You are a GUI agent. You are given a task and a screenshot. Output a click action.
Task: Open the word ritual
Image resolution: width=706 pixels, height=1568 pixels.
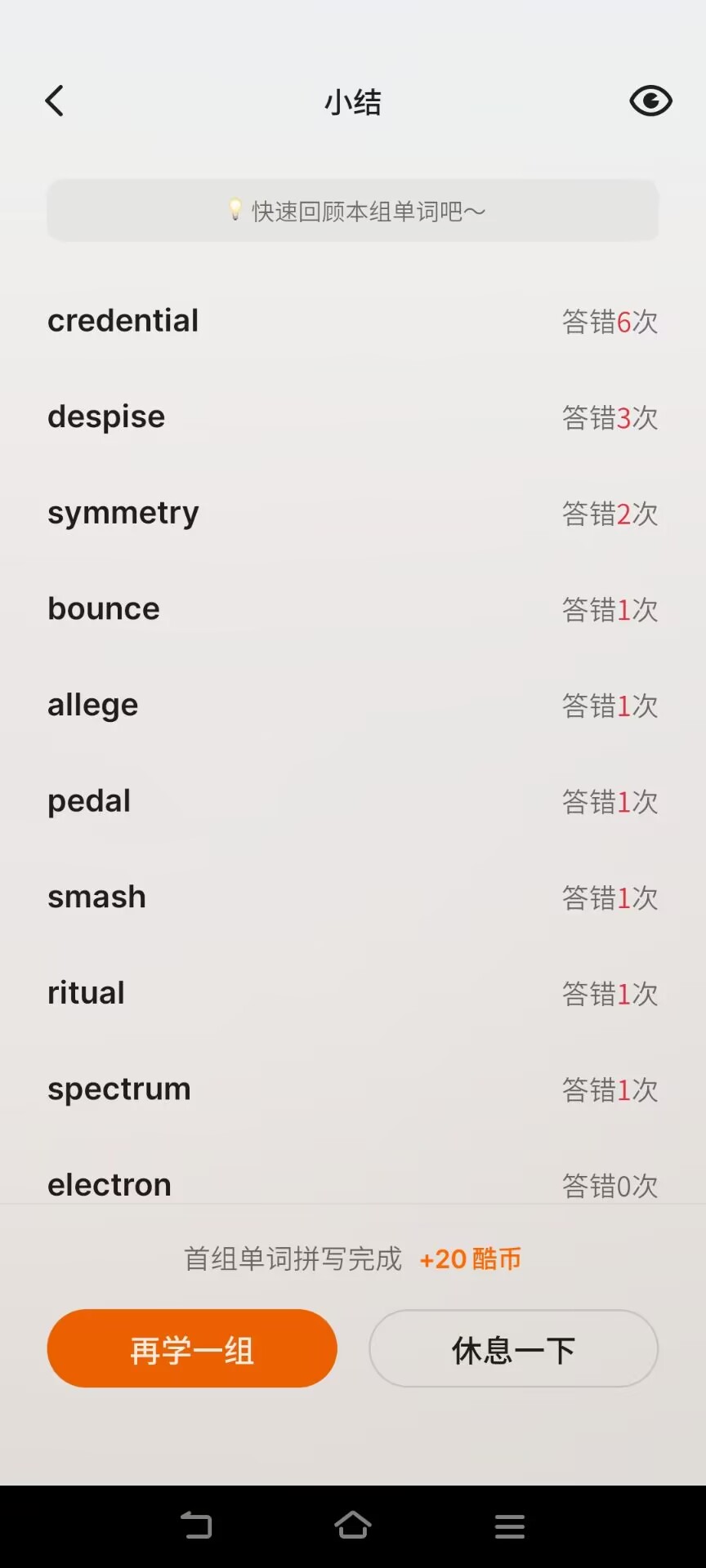(x=86, y=993)
